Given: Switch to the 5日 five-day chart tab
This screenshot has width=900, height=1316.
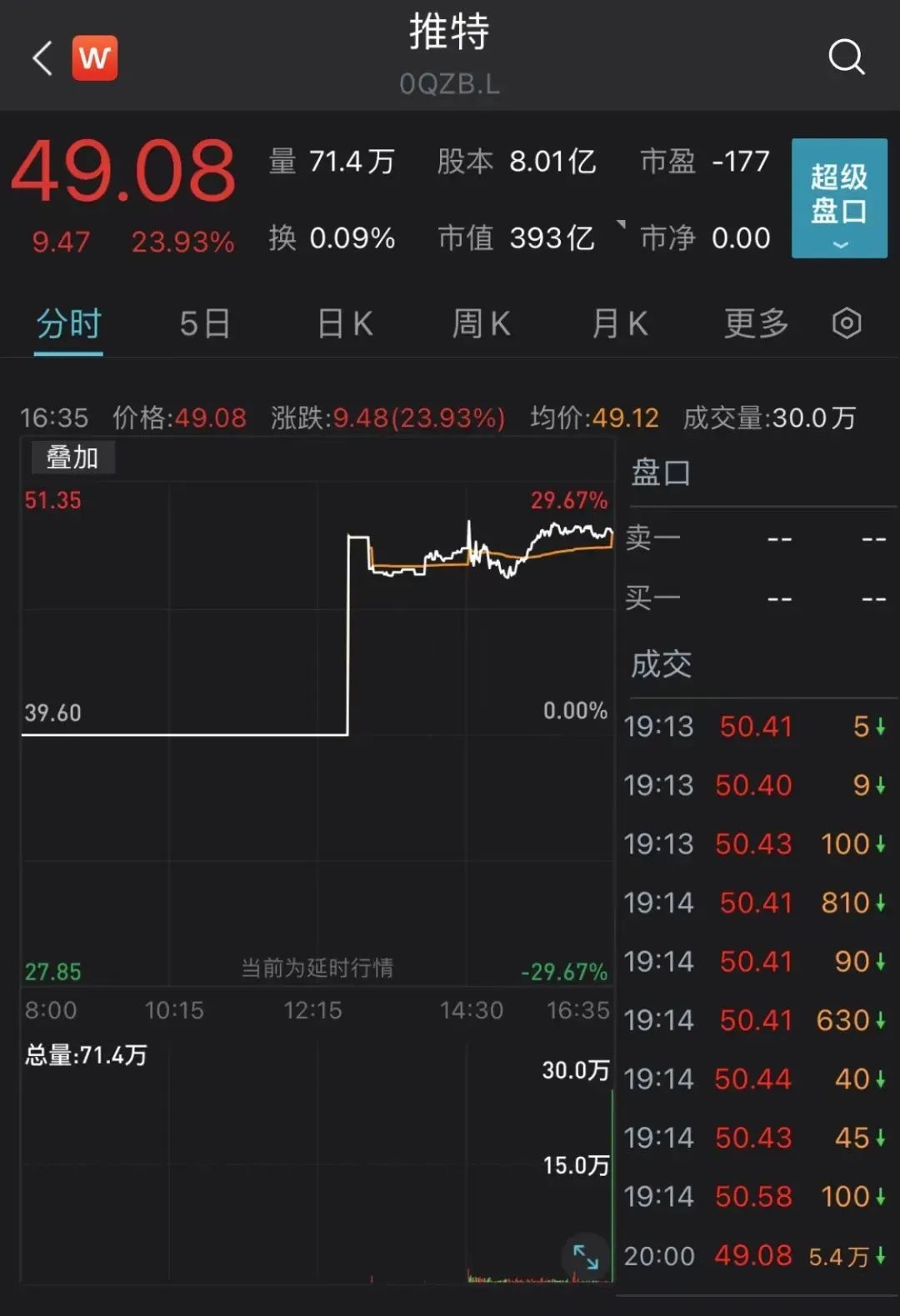Looking at the screenshot, I should tap(202, 323).
